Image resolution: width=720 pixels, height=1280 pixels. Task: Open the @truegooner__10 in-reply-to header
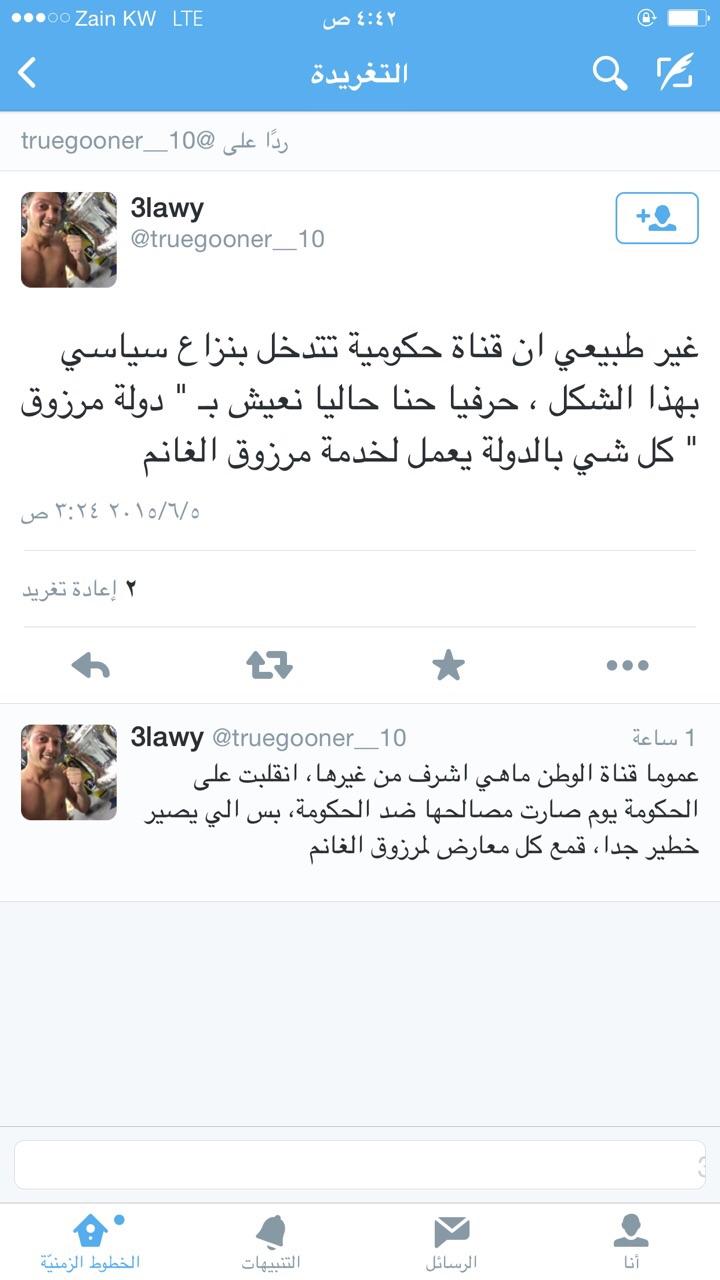[x=155, y=141]
